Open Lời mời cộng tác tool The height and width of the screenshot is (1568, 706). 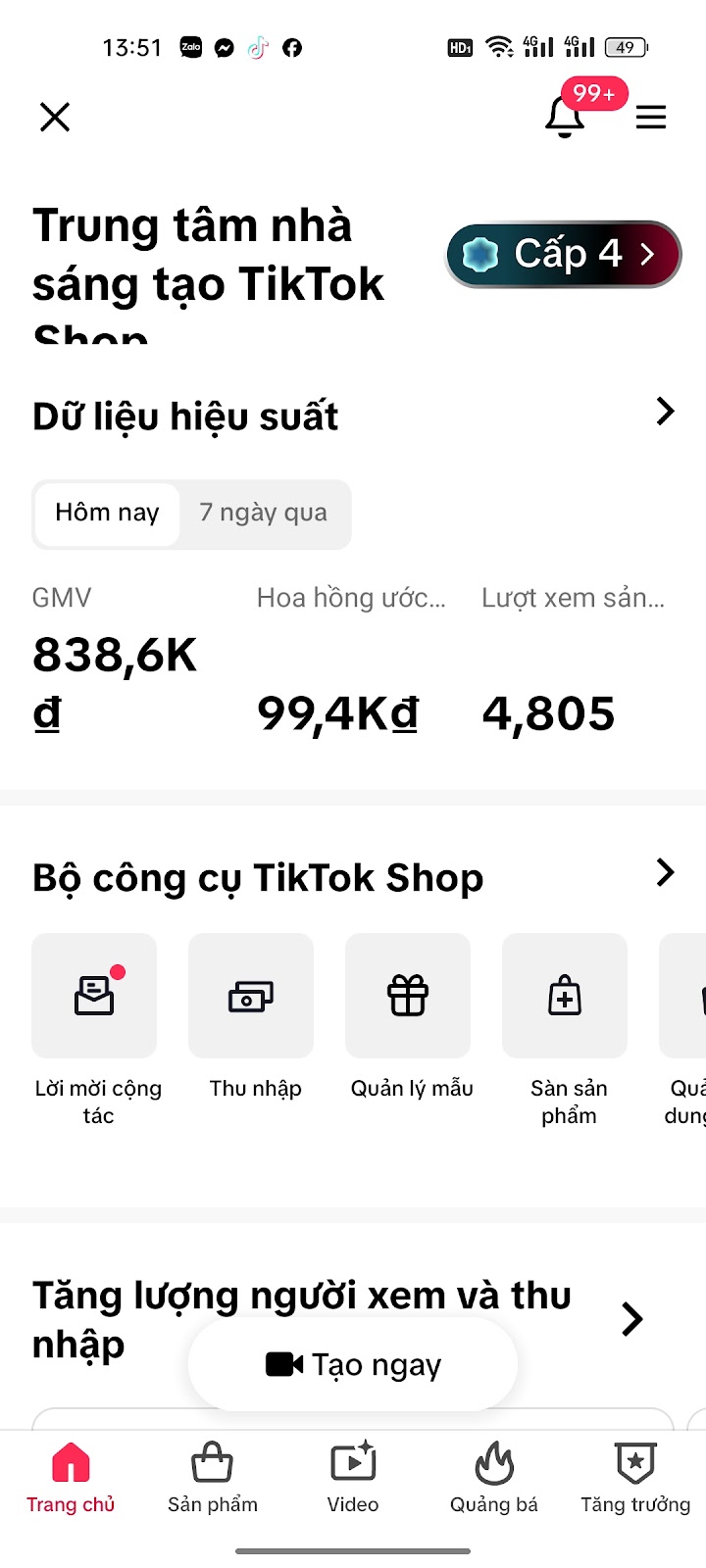(x=95, y=996)
